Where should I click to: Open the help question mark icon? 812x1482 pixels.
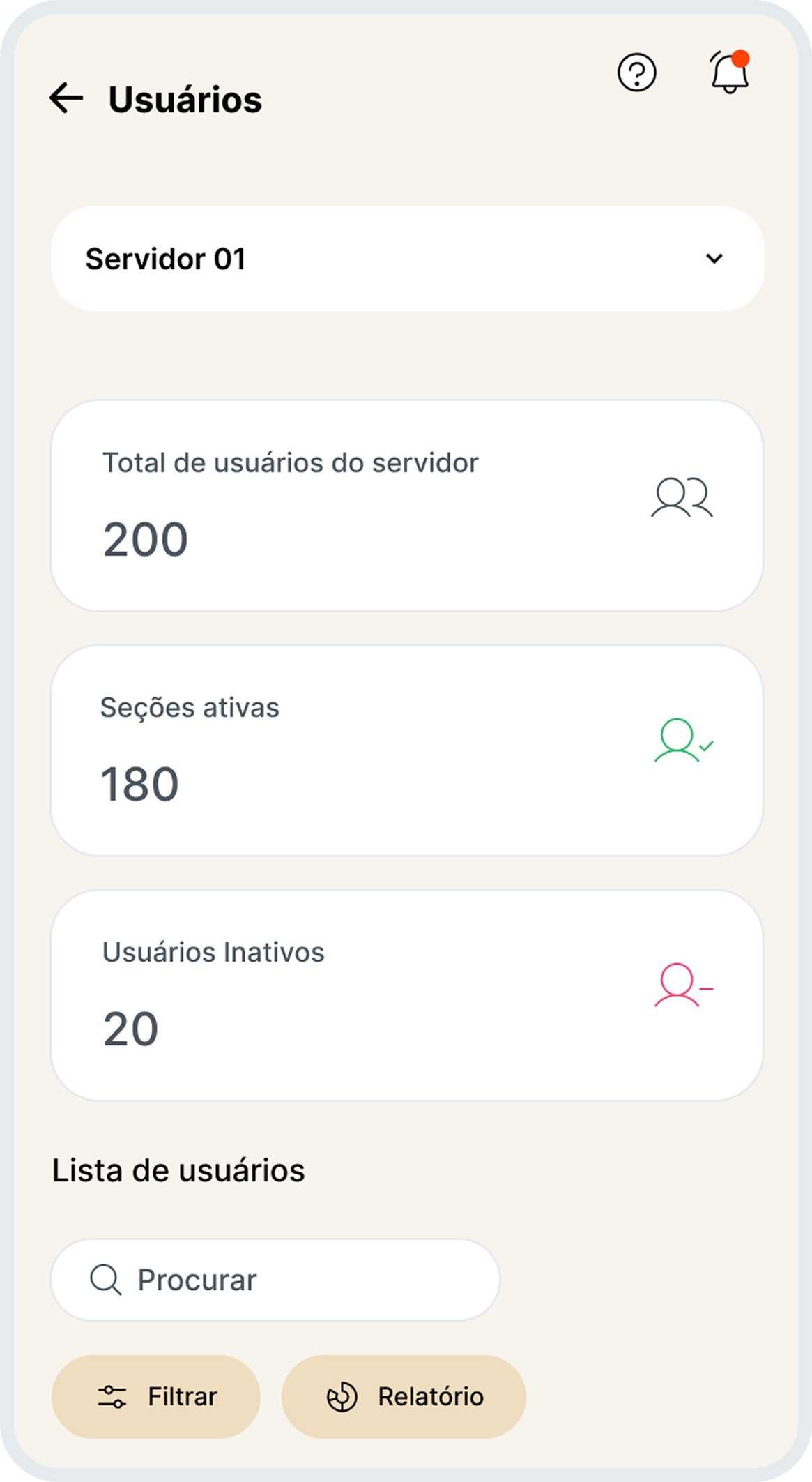pos(638,71)
